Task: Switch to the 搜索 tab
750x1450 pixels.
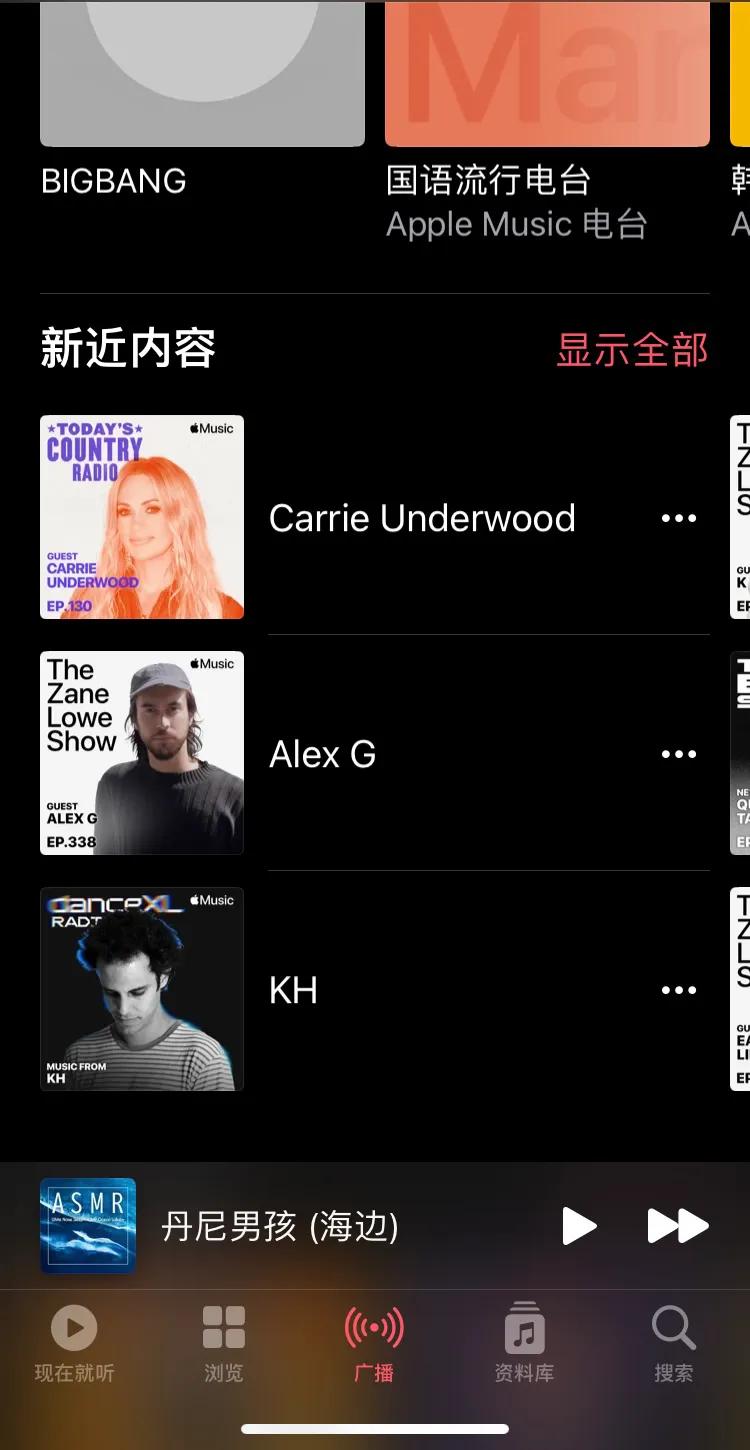Action: click(x=674, y=1343)
